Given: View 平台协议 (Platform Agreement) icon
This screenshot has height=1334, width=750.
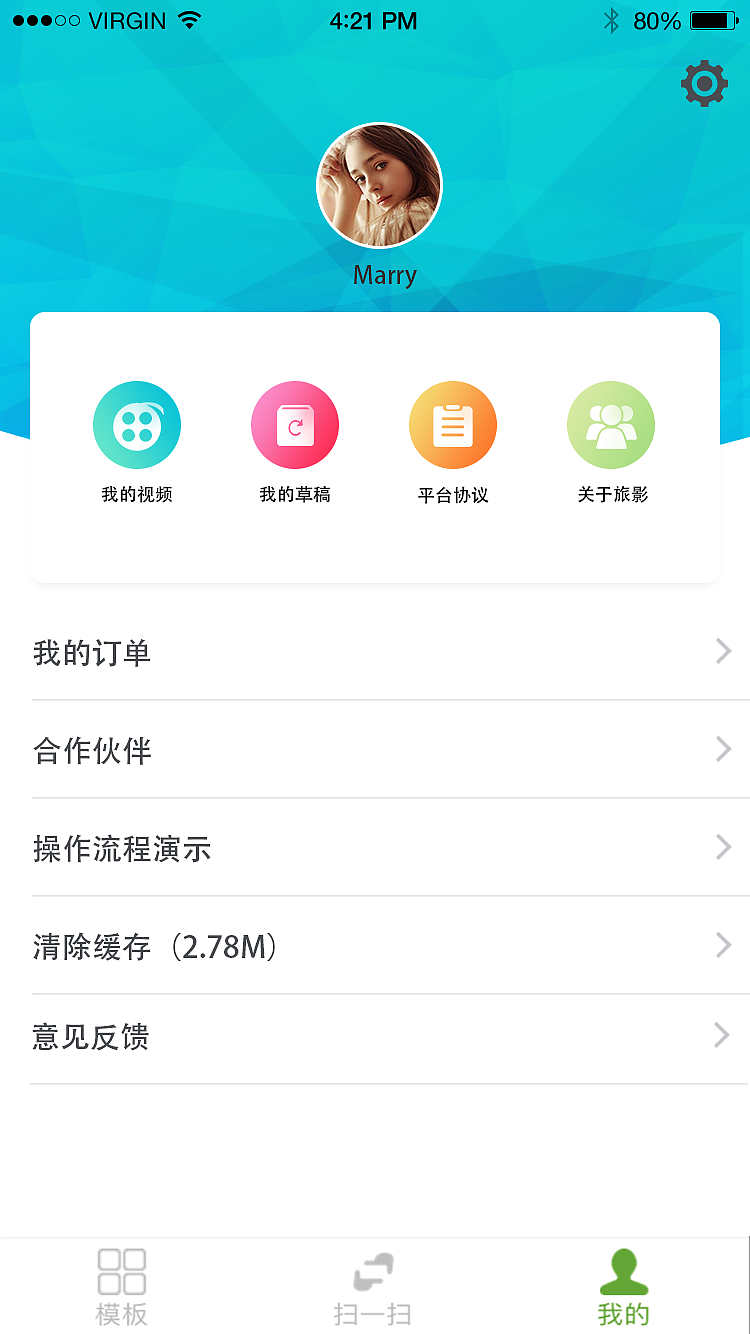Looking at the screenshot, I should pyautogui.click(x=453, y=424).
